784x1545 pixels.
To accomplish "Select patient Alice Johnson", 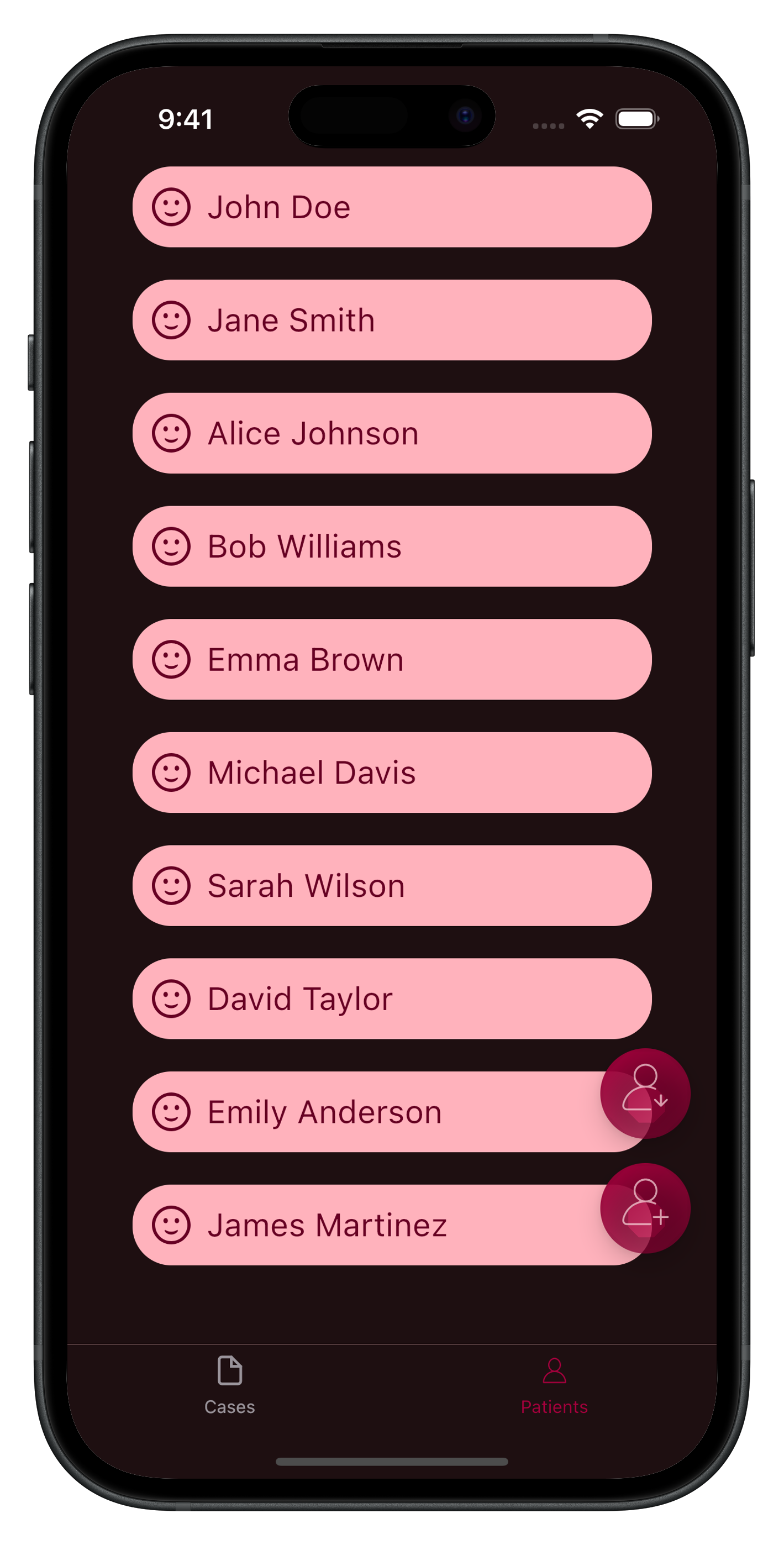I will (391, 433).
